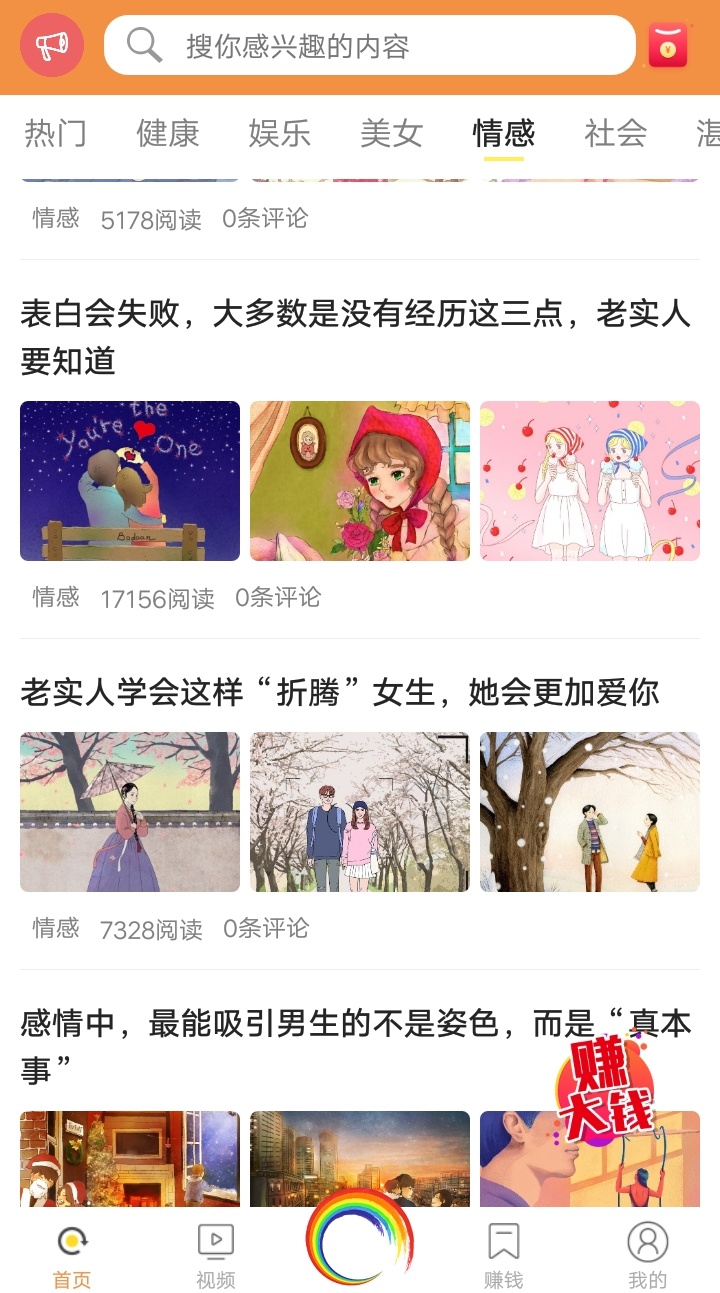Tap the rainbow circle center button
Screen dimensions: 720x1293
pos(360,1245)
